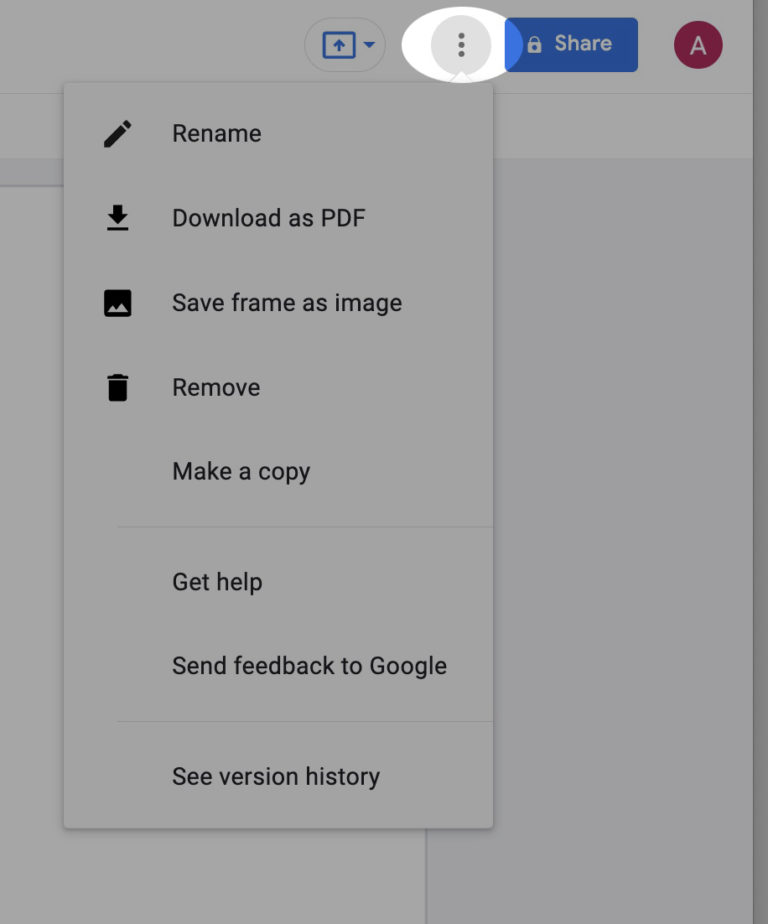Choose Download as PDF

[268, 218]
